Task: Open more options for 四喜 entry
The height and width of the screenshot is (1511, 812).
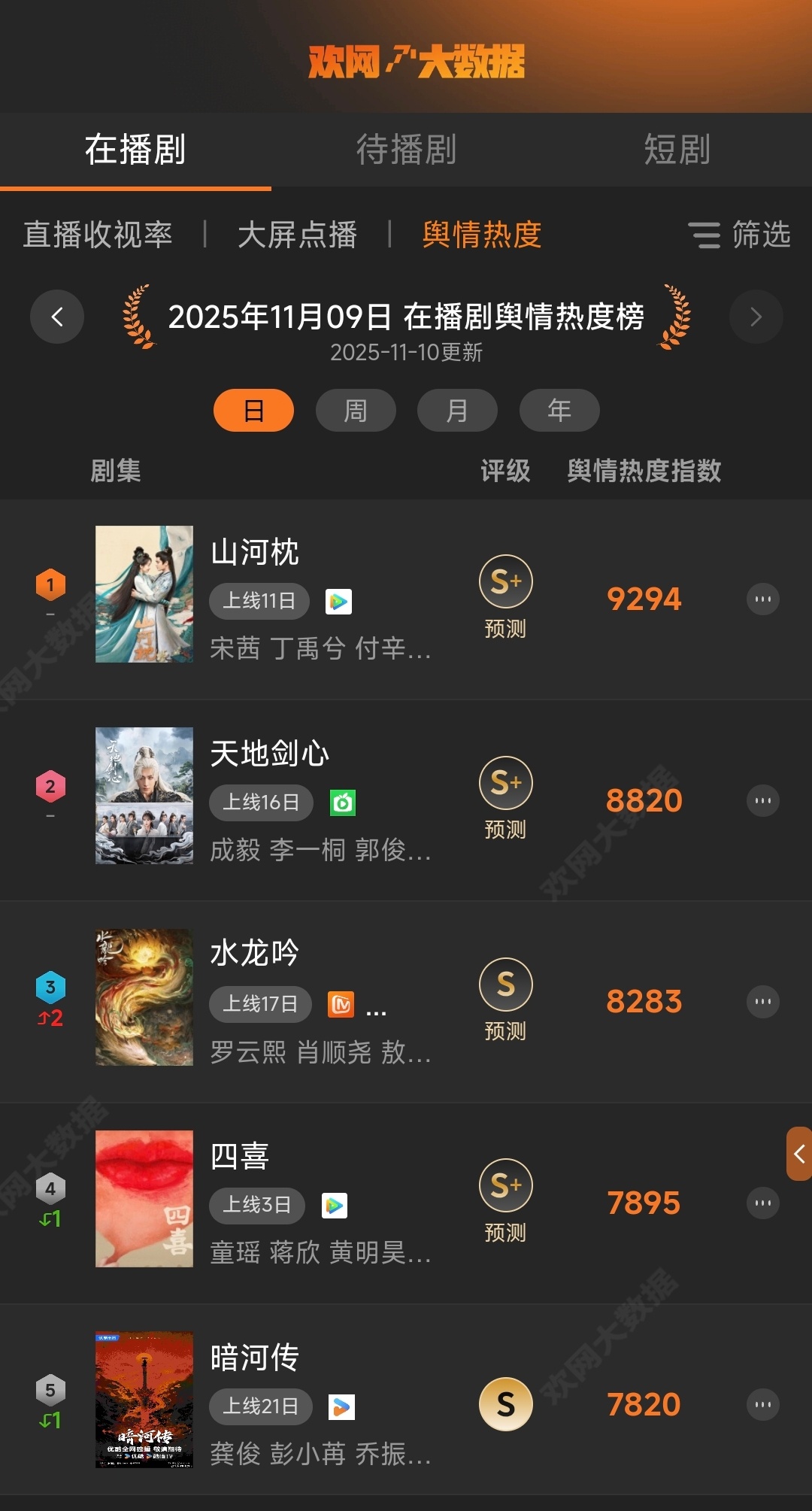Action: 763,1203
